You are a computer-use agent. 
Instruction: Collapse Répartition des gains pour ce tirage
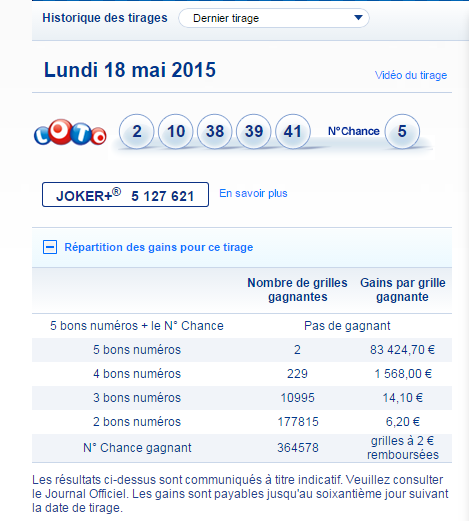pyautogui.click(x=50, y=247)
